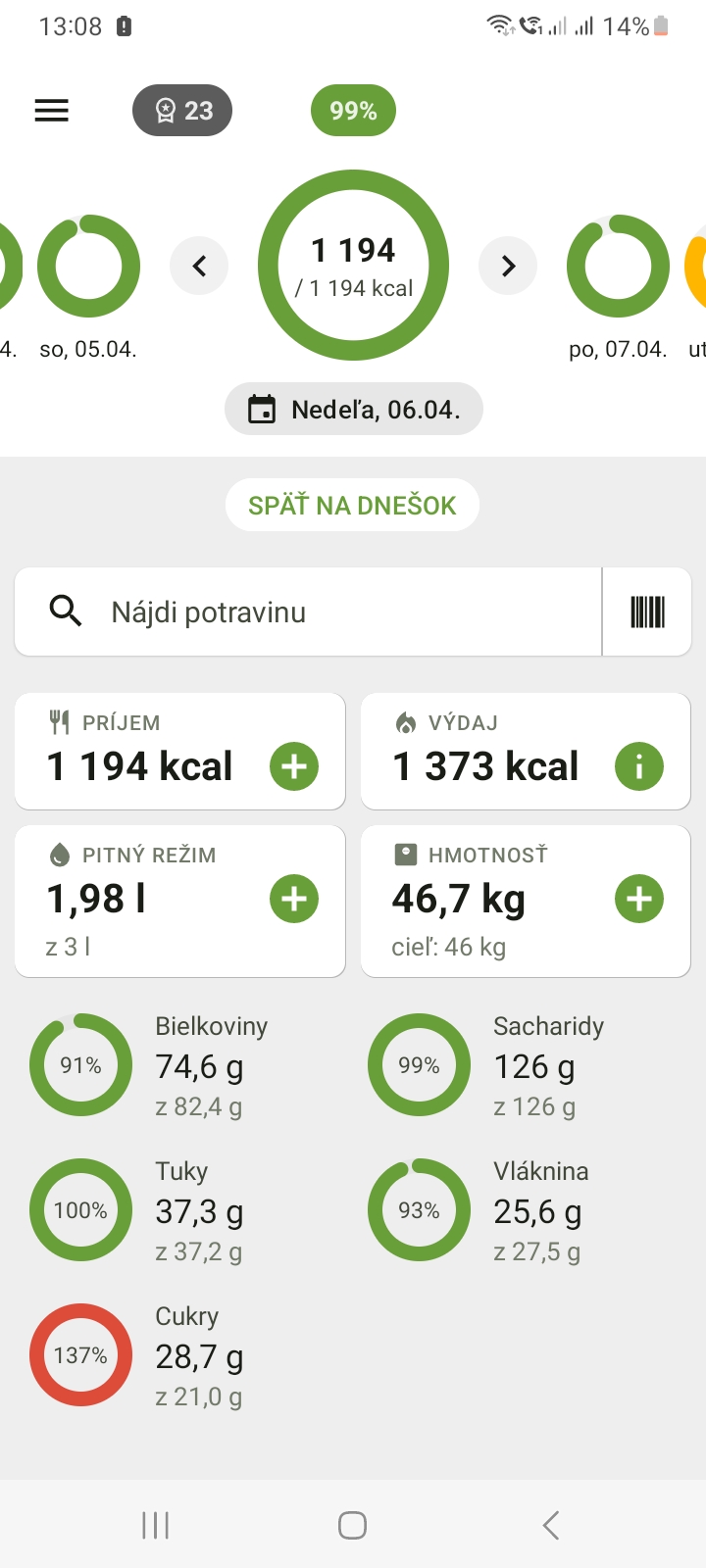
Task: Open the hamburger drawer menu
Action: [52, 111]
